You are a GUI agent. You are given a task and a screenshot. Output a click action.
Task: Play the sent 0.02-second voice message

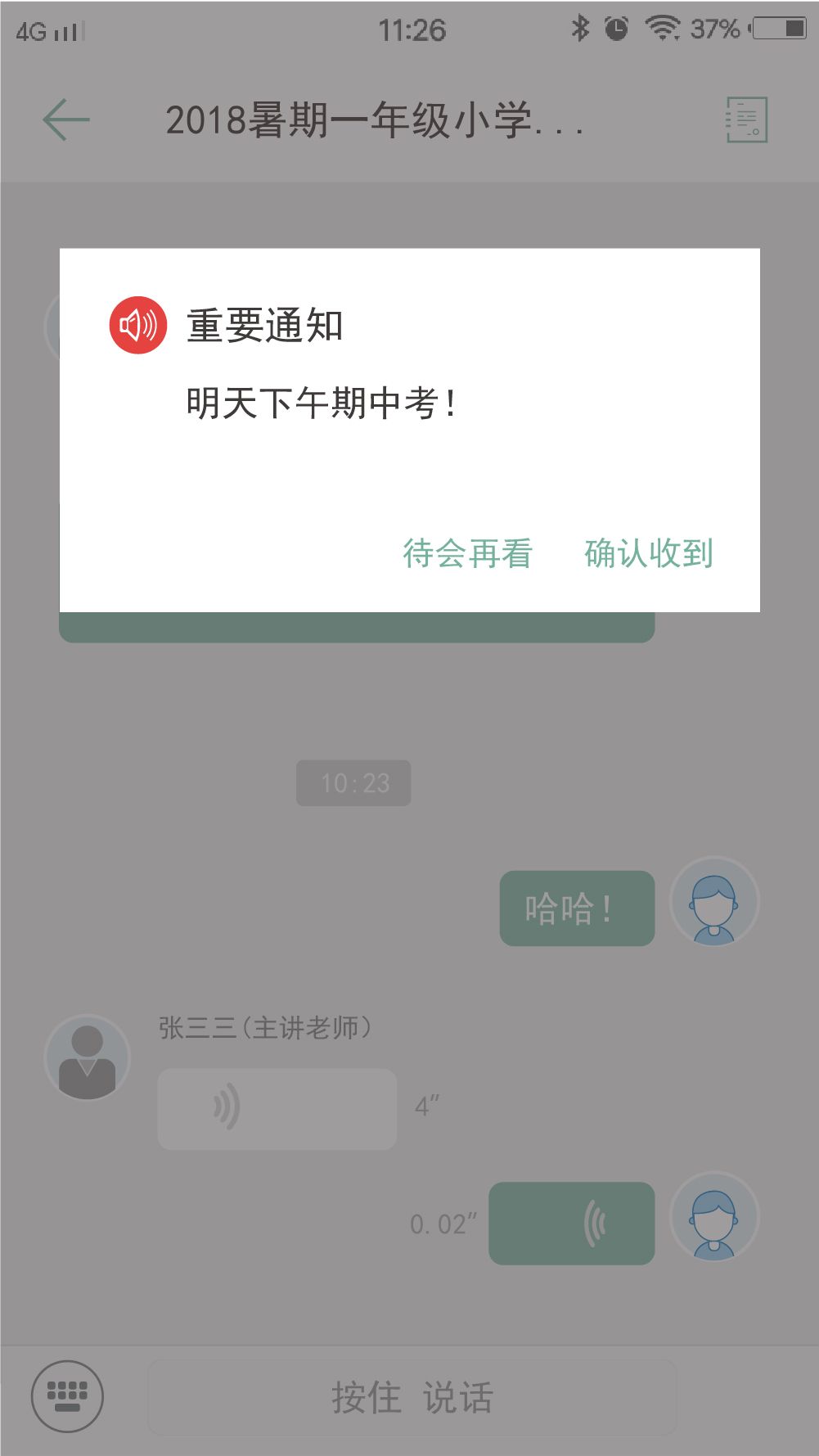[571, 1223]
